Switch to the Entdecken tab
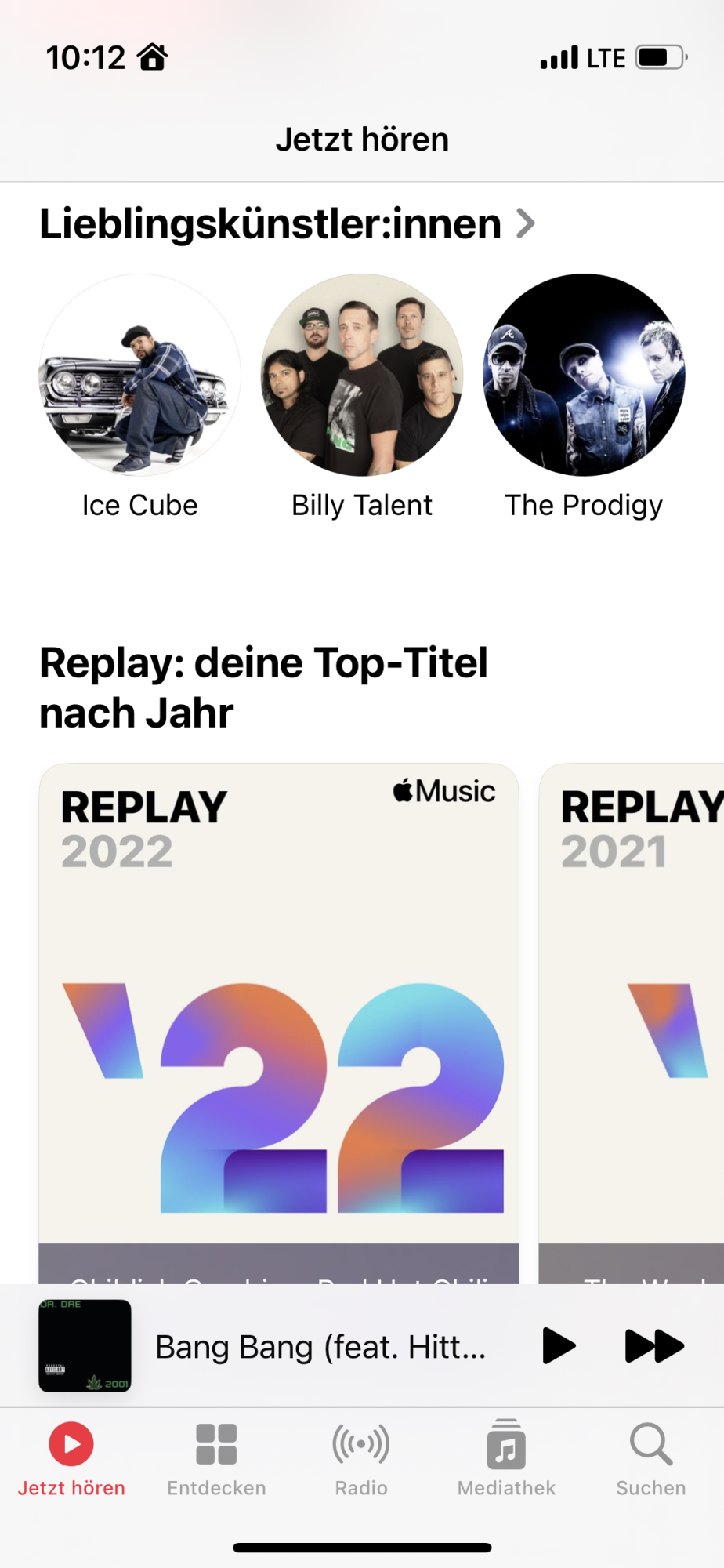 (x=216, y=1459)
